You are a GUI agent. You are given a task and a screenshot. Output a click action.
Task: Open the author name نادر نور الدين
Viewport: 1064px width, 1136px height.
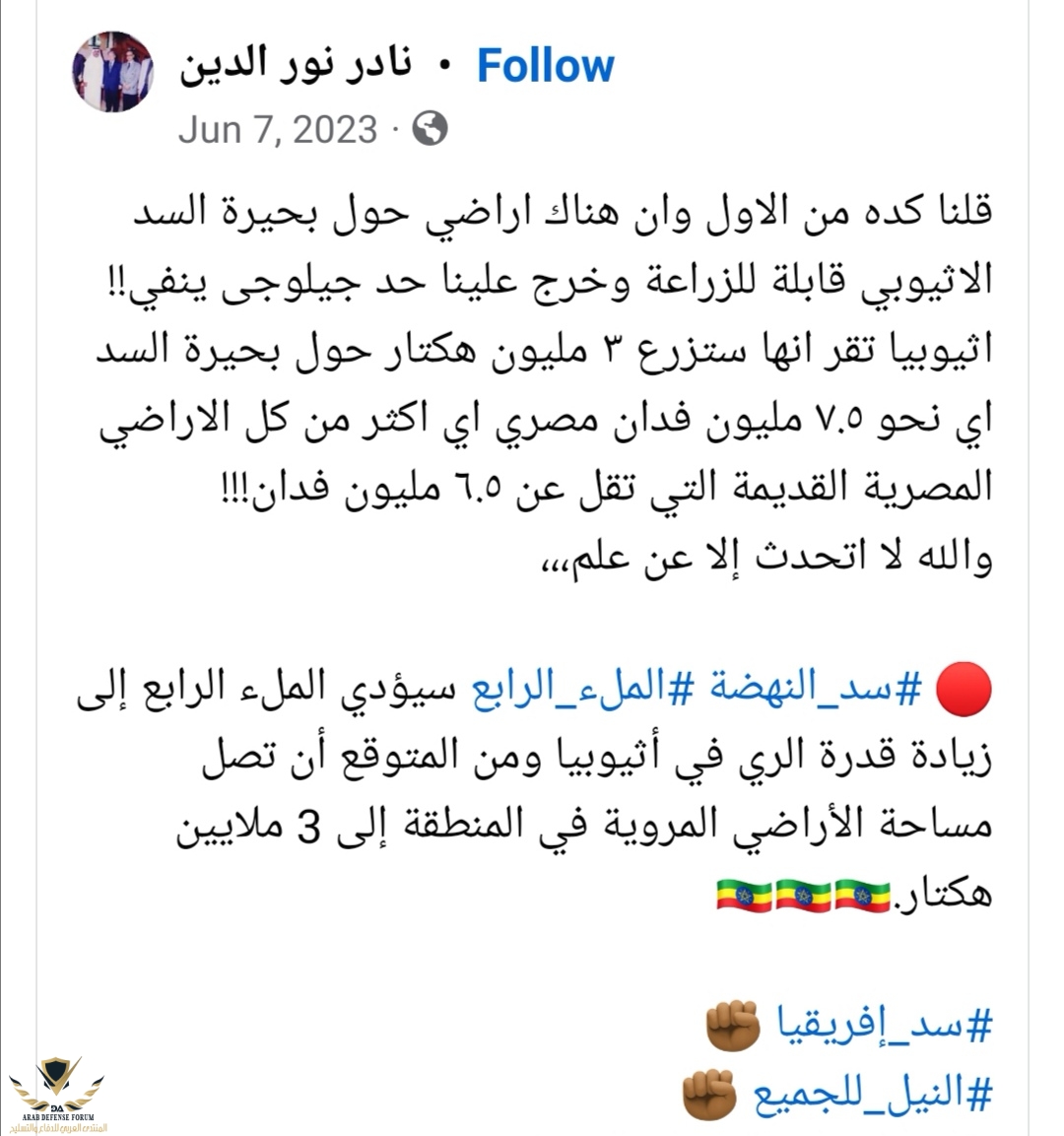(296, 65)
